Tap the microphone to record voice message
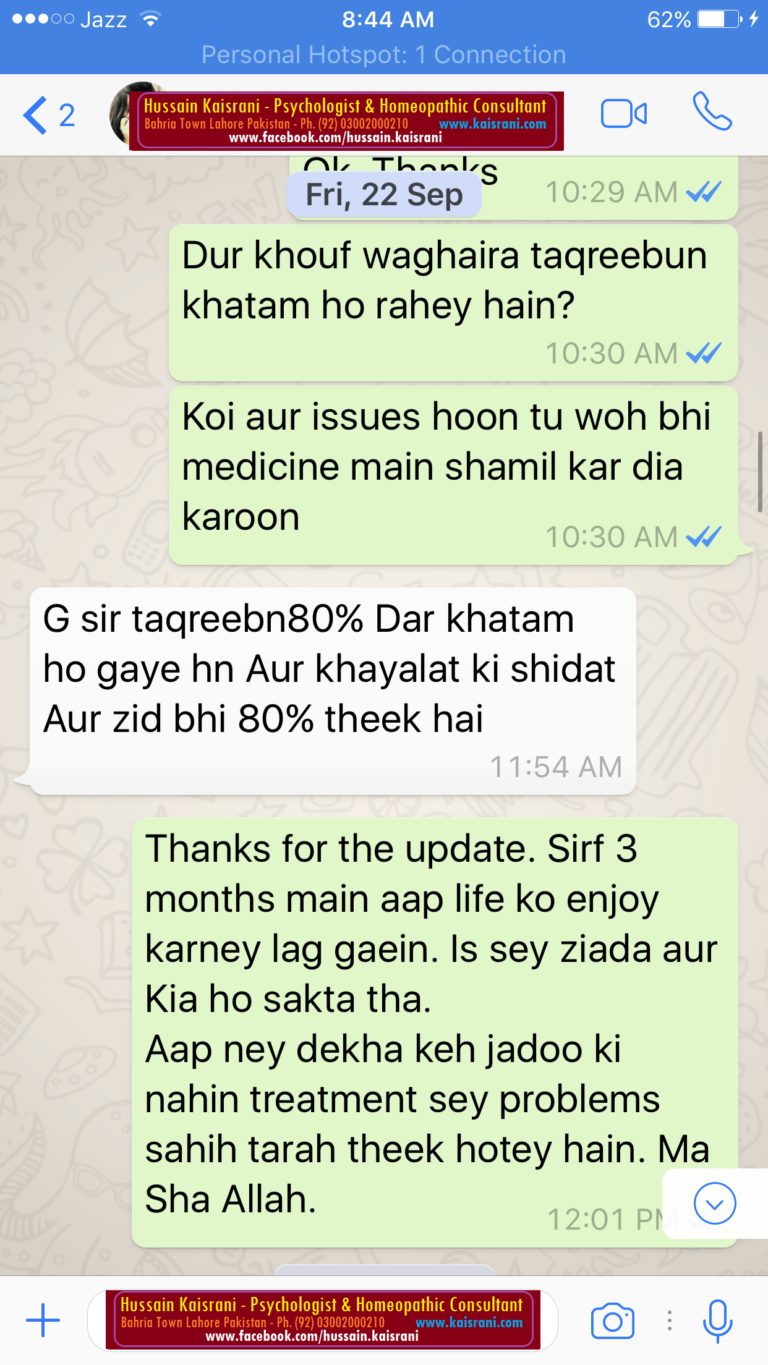The width and height of the screenshot is (768, 1365). [x=717, y=1321]
